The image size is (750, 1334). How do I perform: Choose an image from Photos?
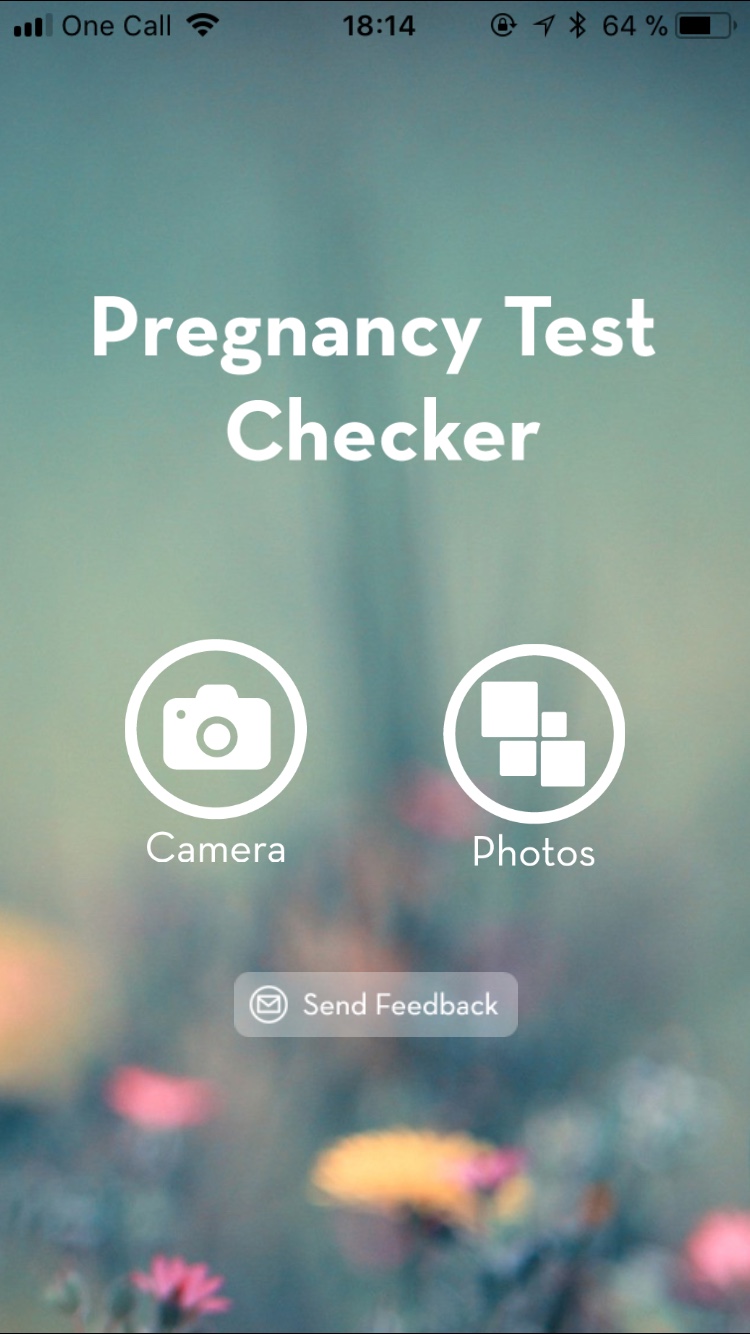533,734
